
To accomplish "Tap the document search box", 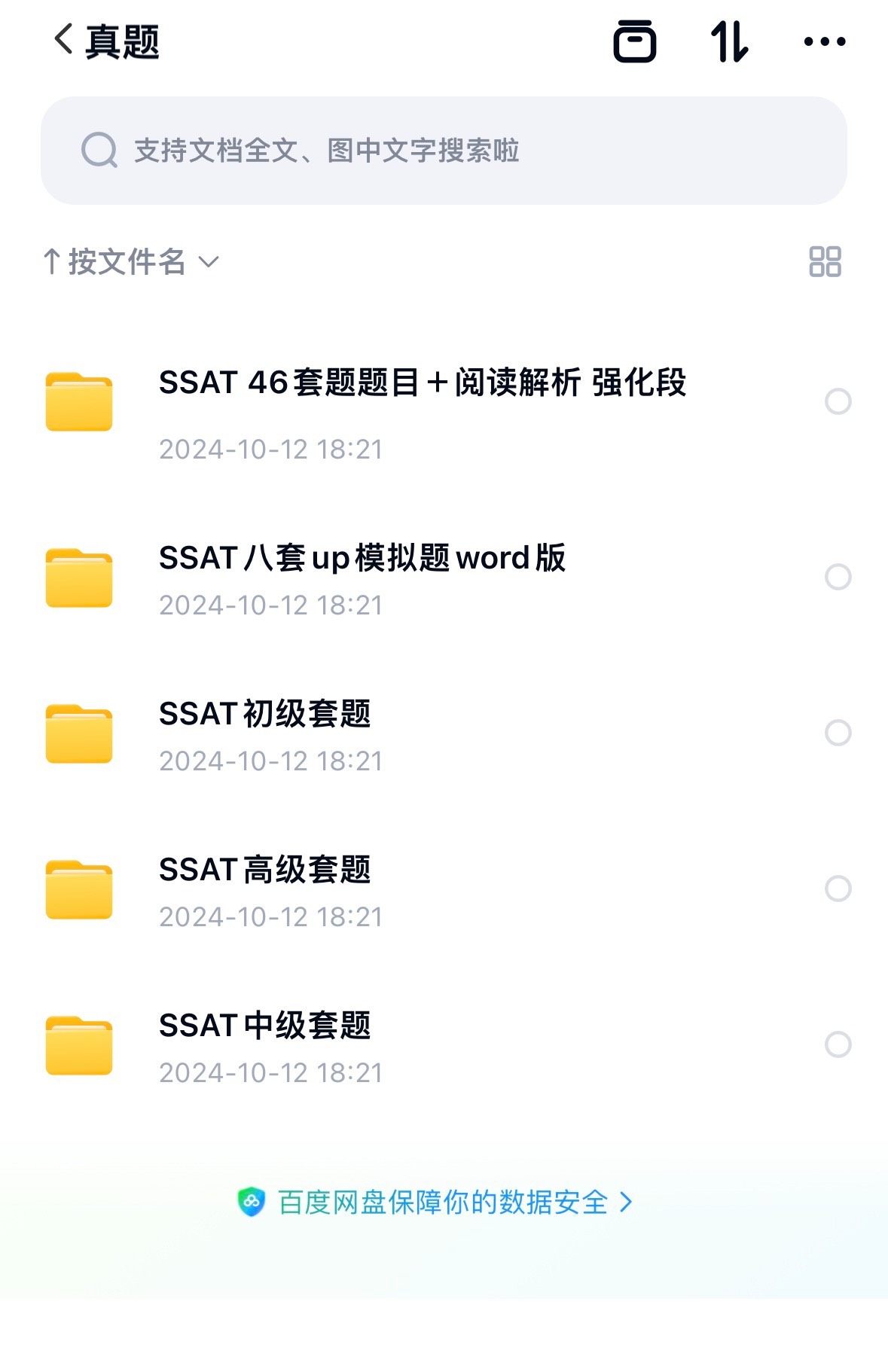I will [444, 150].
